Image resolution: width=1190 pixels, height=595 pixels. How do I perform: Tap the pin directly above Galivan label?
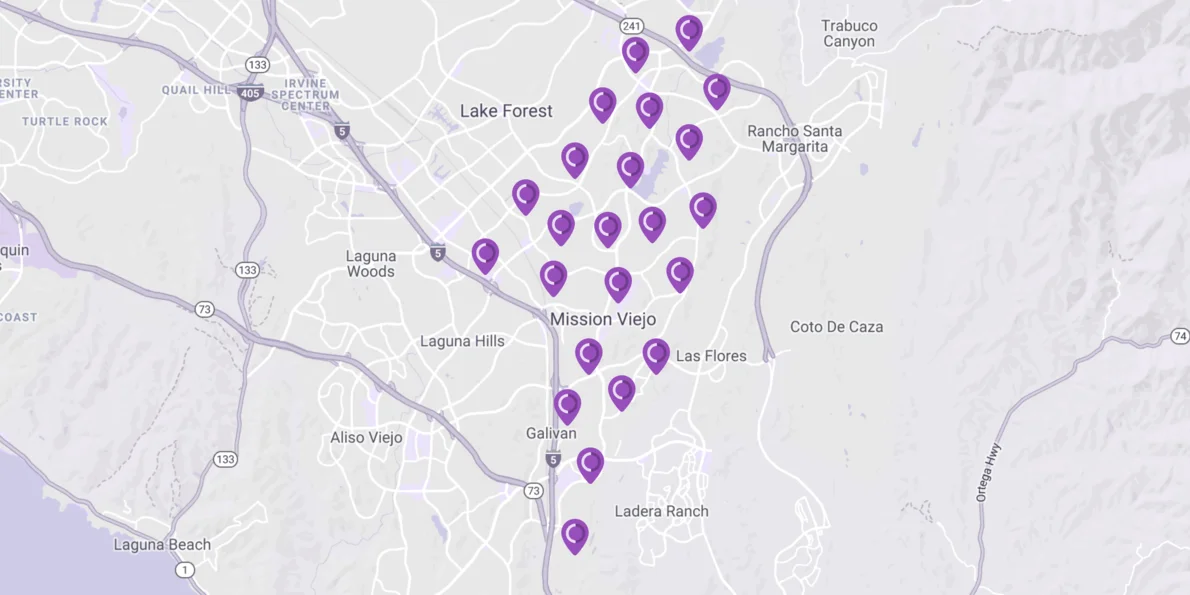pyautogui.click(x=567, y=405)
